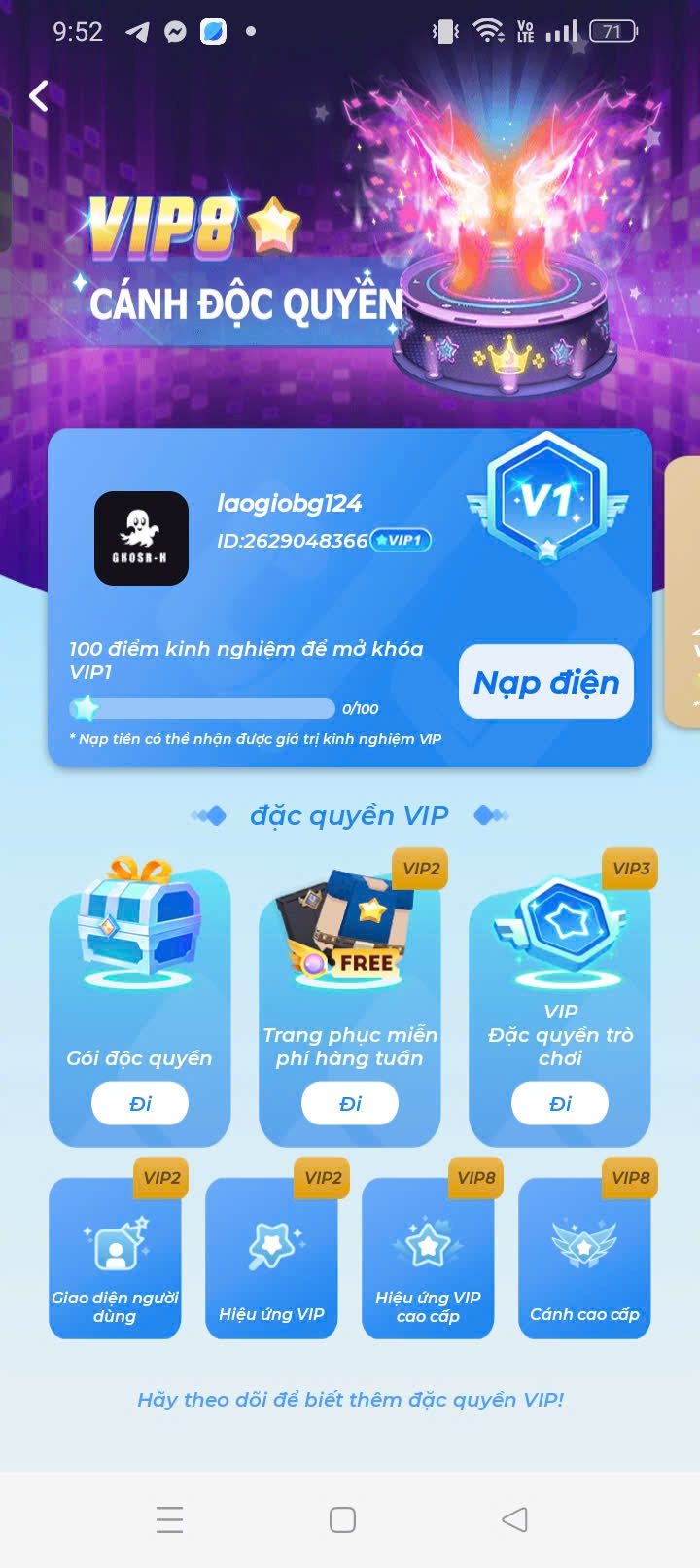Tap Đi under VIP Đặc quyền trò chơi
Viewport: 700px width, 1568px height.
(x=560, y=1103)
